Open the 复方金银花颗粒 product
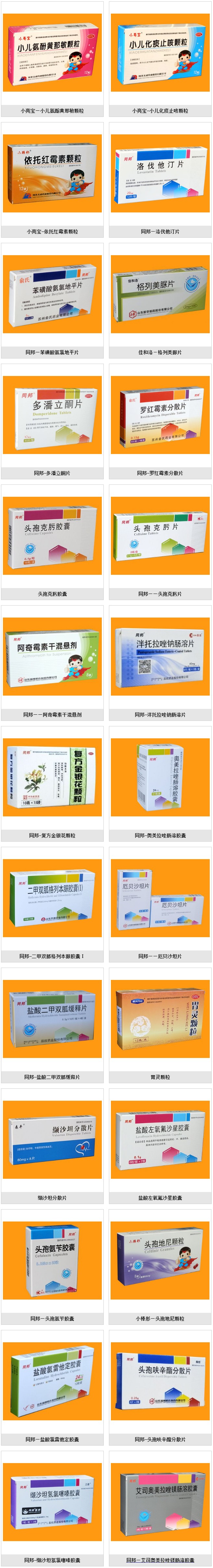213x1568 pixels. (x=52, y=777)
